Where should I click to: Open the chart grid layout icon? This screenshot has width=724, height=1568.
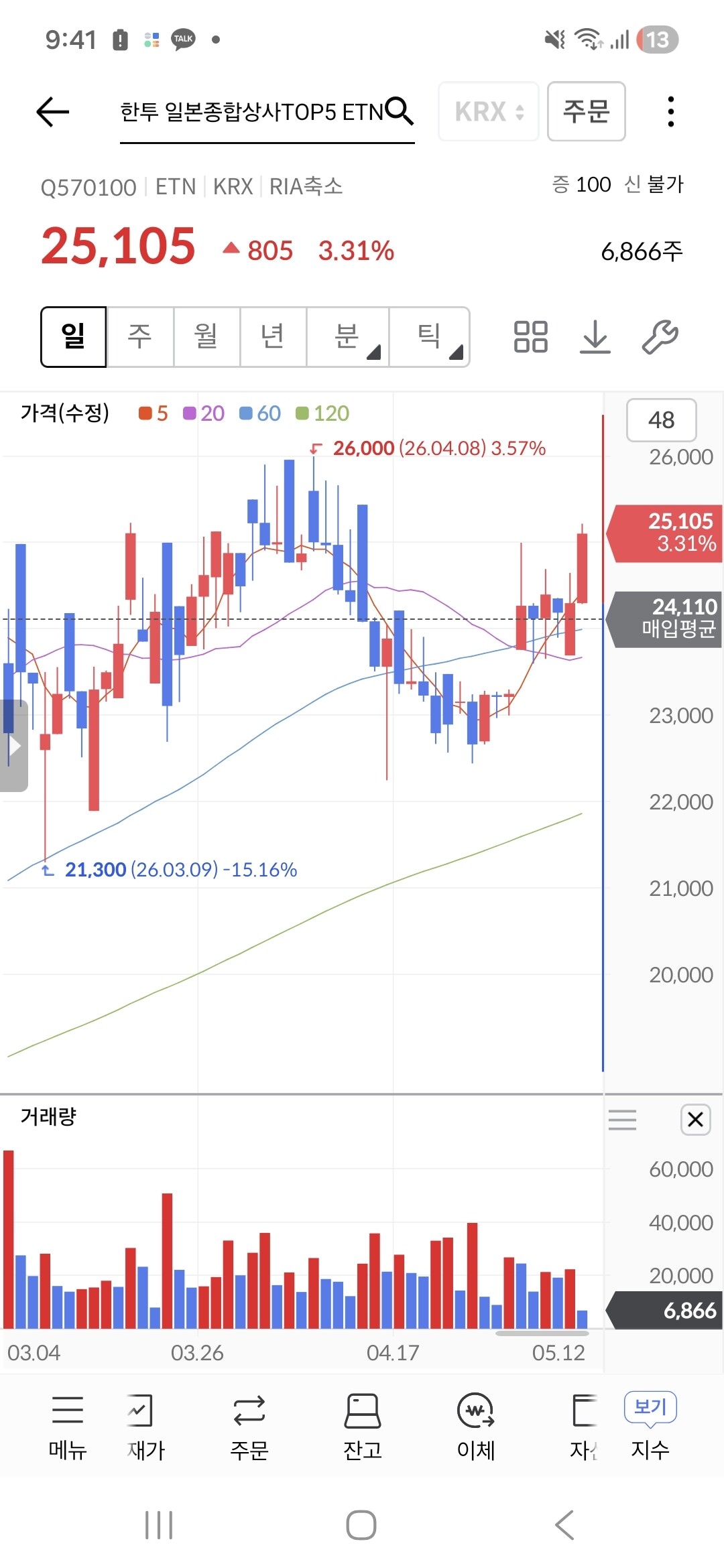[531, 336]
